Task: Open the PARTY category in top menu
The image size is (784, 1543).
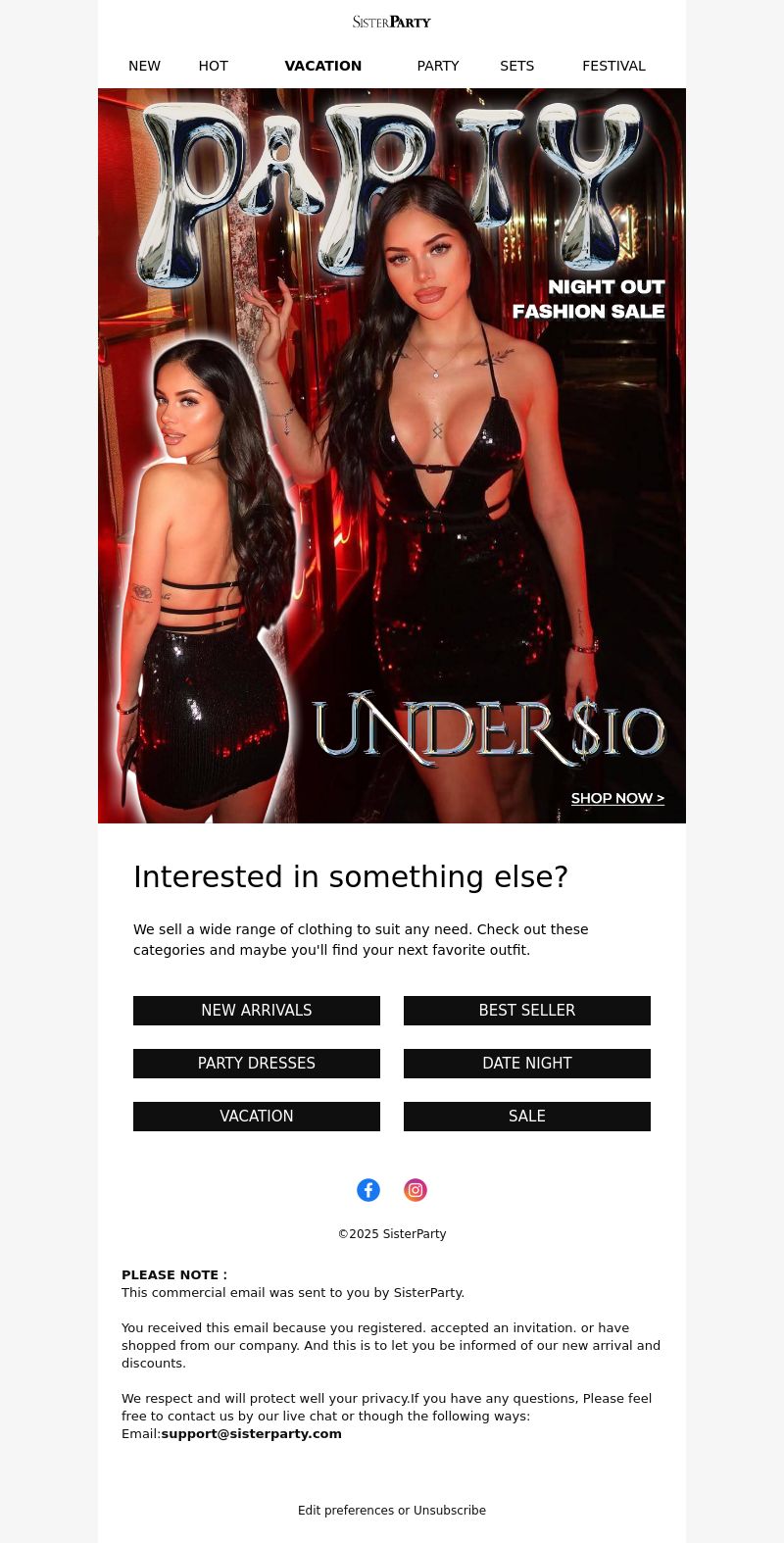Action: (438, 66)
